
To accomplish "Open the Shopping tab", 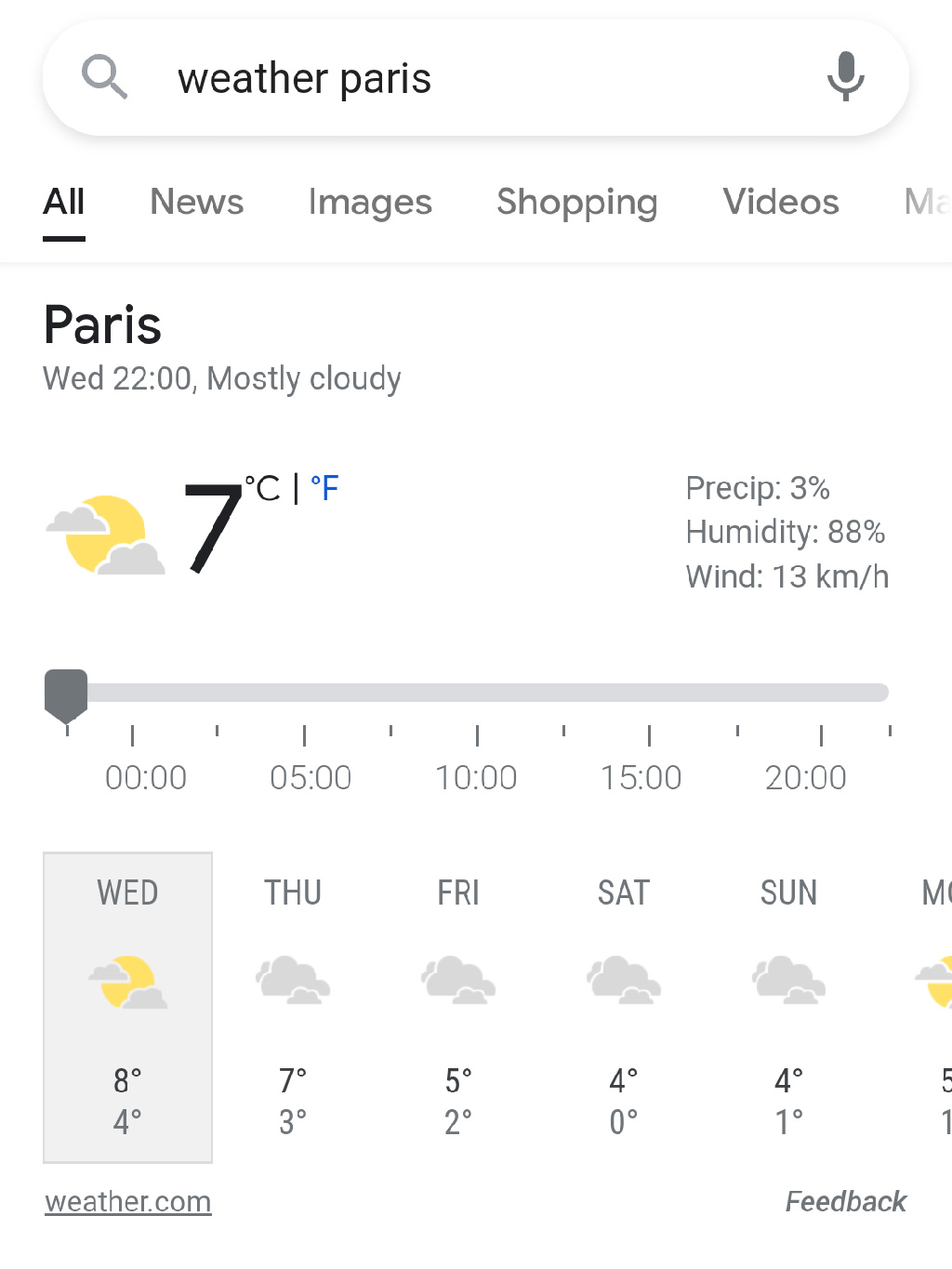I will (x=576, y=202).
